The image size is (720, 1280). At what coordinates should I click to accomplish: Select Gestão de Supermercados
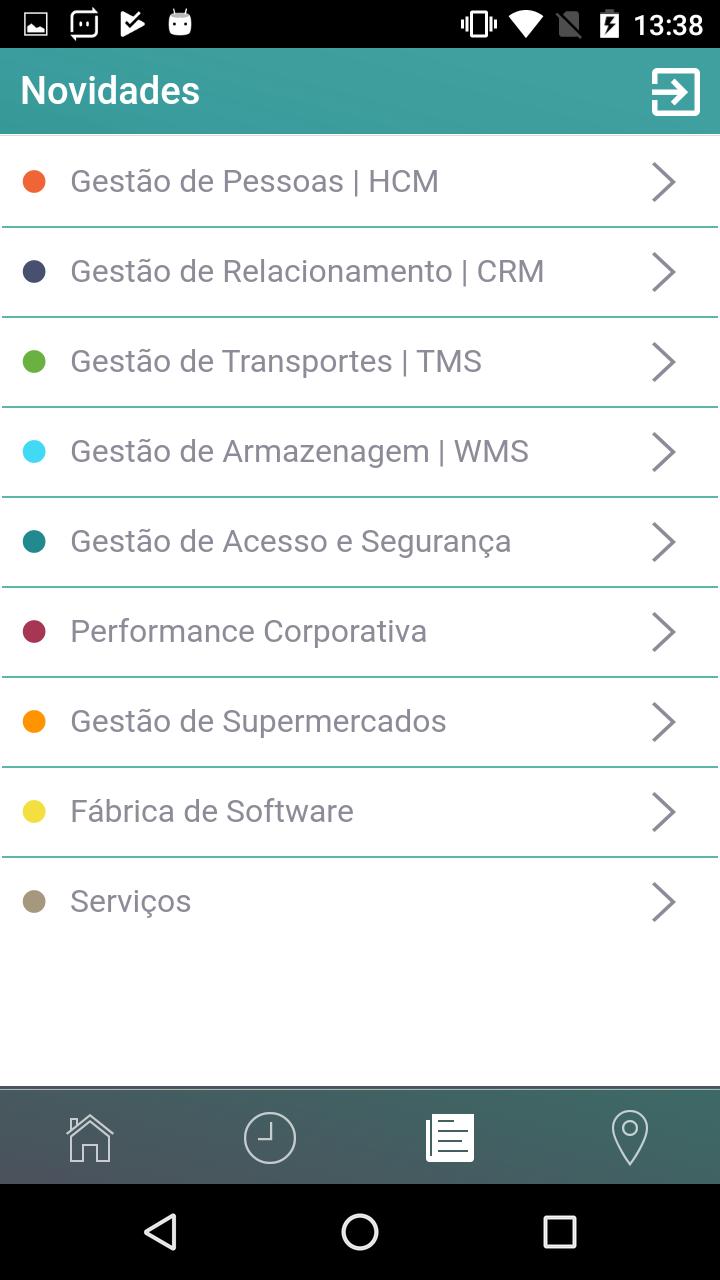(x=360, y=722)
